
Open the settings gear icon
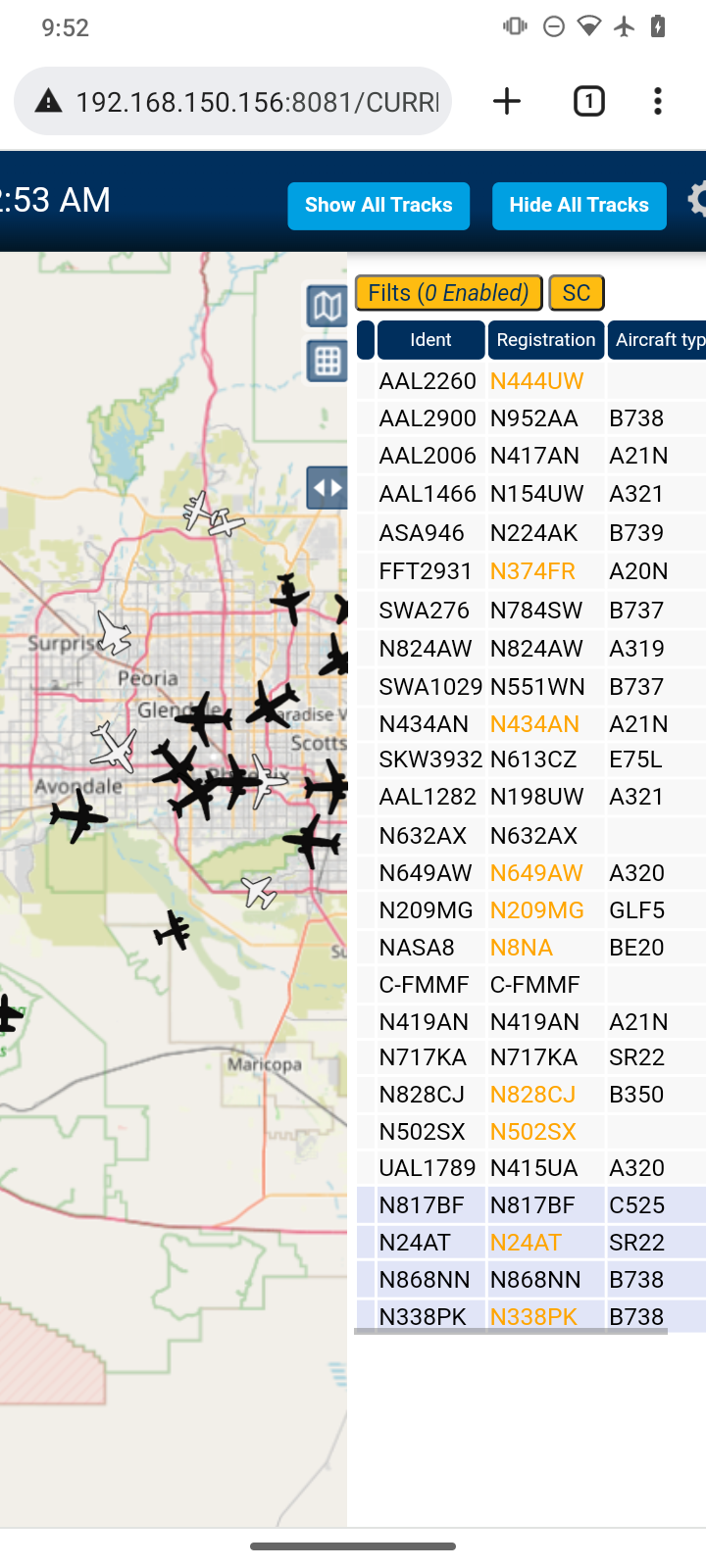696,200
